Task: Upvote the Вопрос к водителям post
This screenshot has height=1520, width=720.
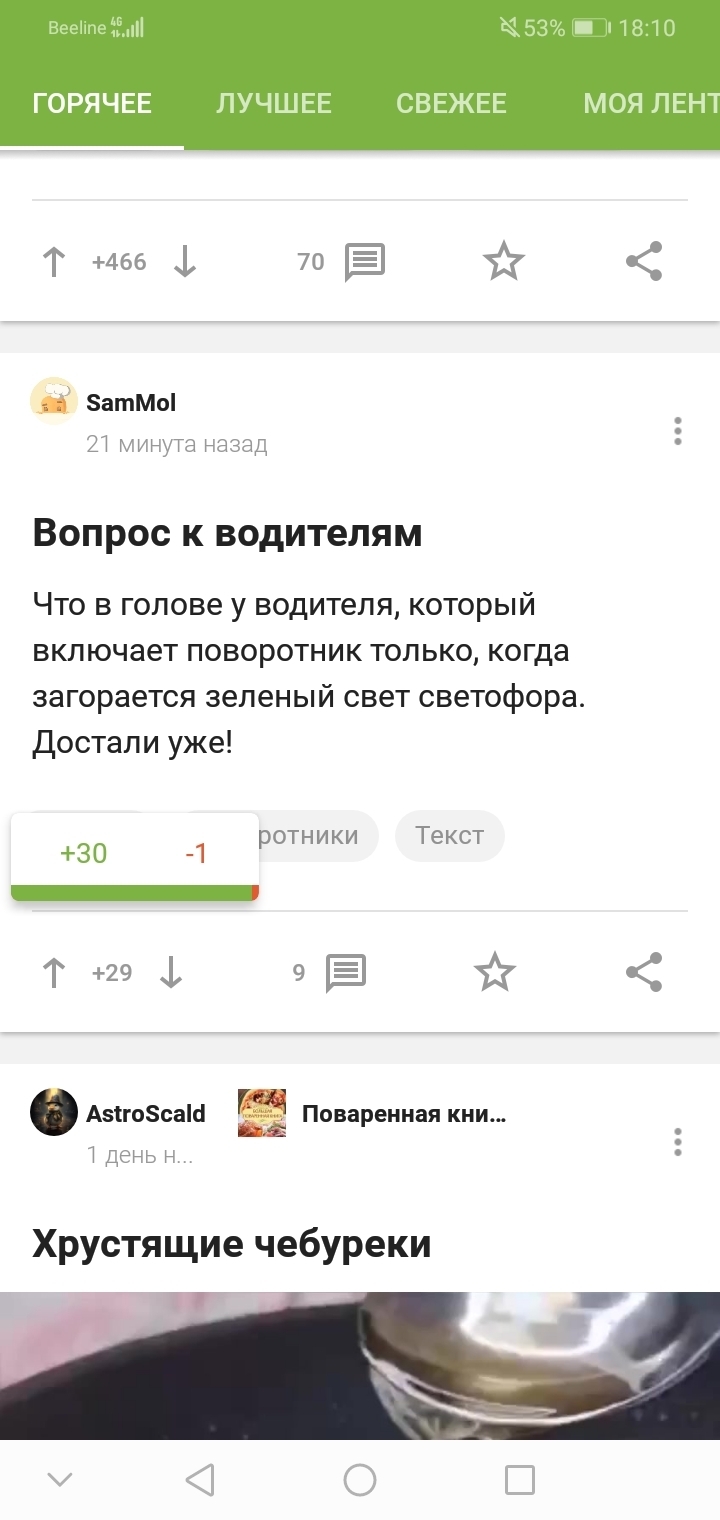Action: pos(54,973)
